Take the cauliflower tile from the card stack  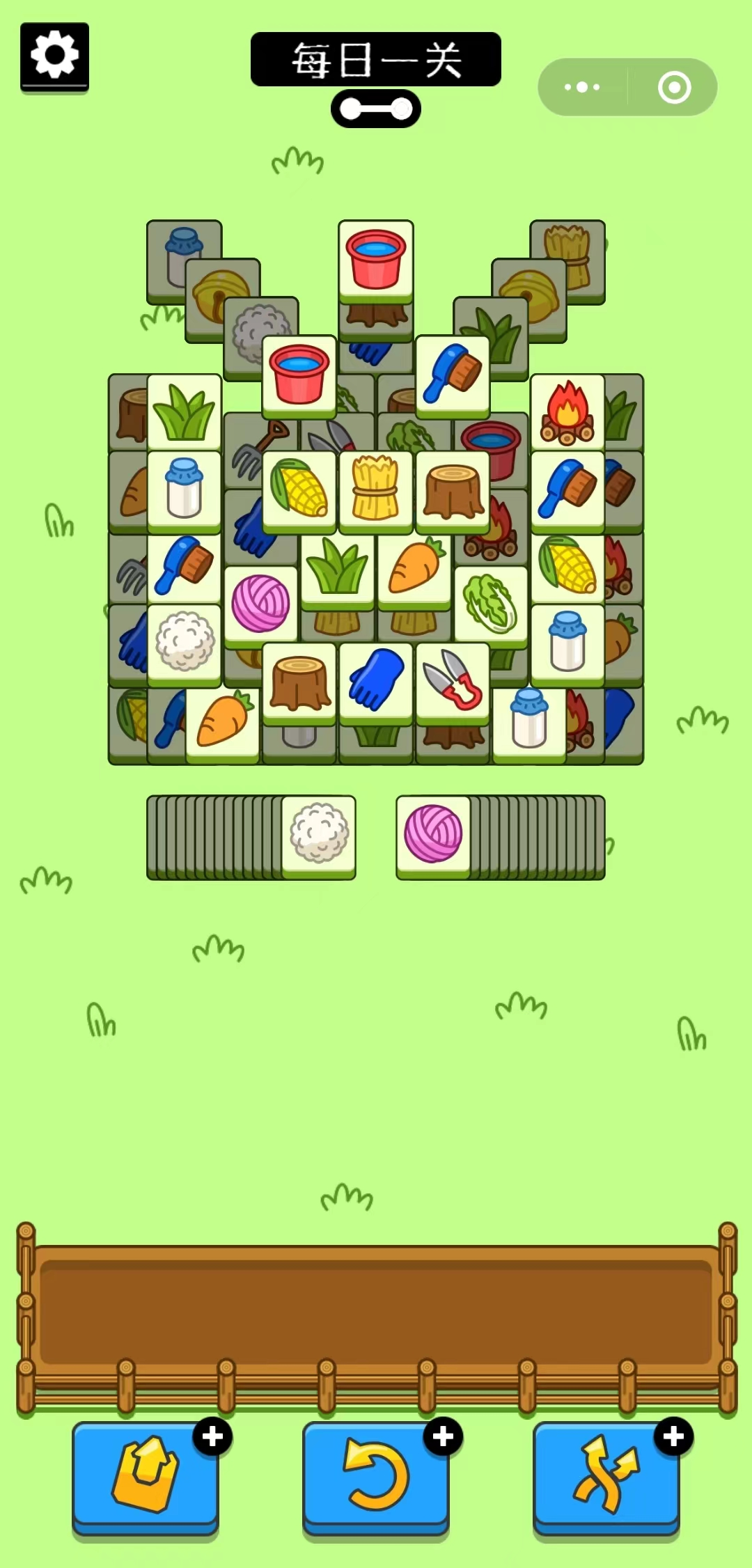(319, 834)
